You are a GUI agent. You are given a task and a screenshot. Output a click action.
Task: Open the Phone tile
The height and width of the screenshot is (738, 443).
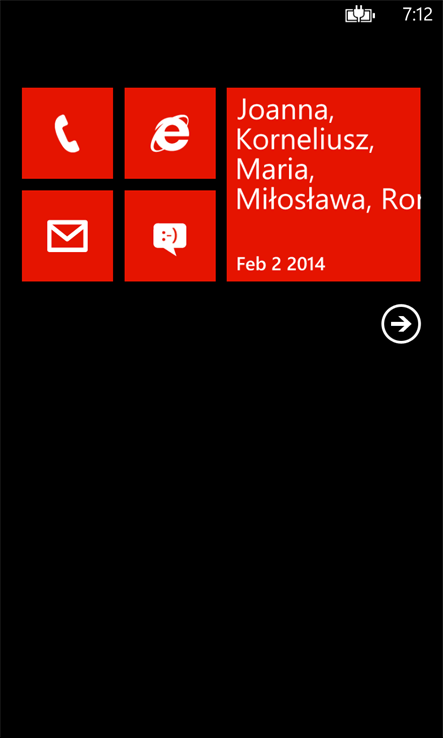[67, 133]
